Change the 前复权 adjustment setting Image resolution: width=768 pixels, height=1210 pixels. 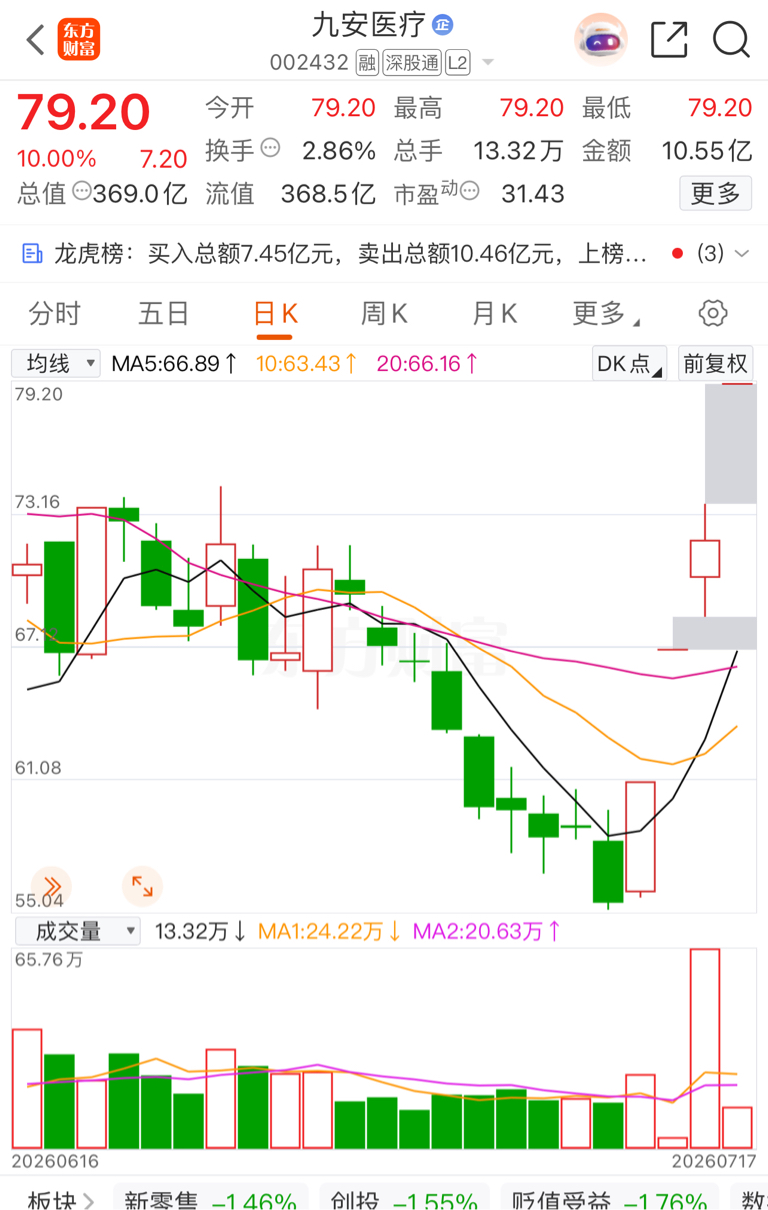(715, 363)
